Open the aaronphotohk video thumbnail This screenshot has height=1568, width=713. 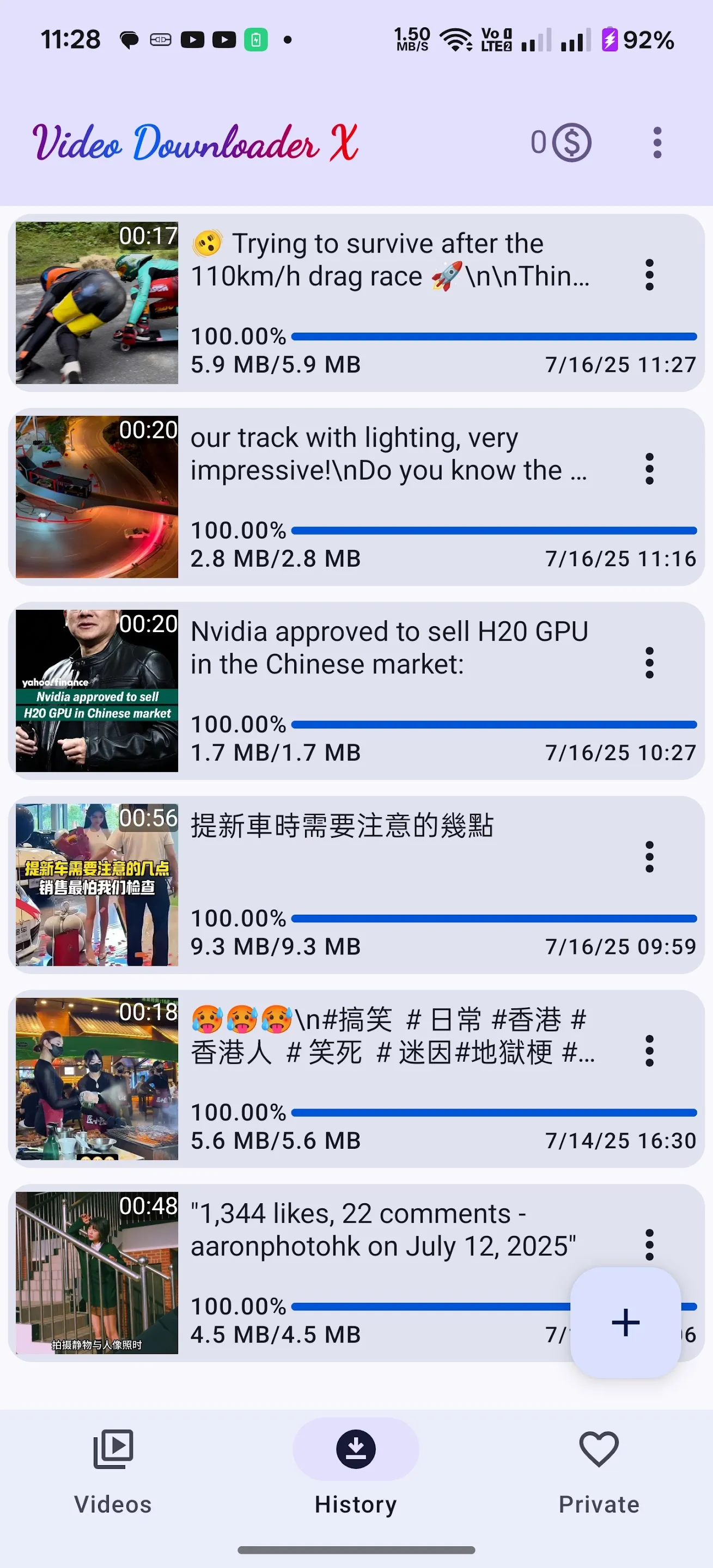click(96, 1272)
